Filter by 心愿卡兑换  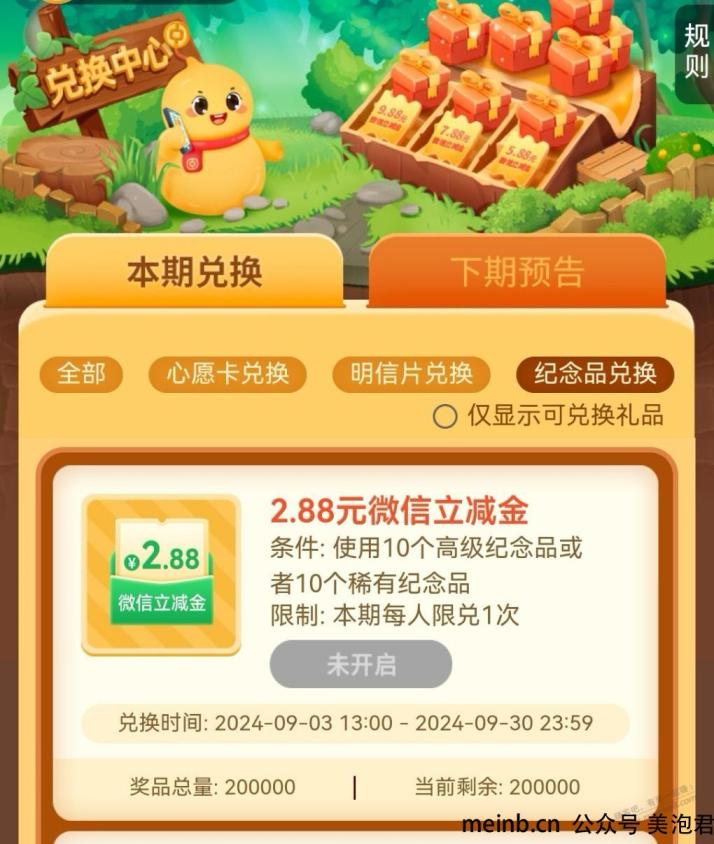226,374
